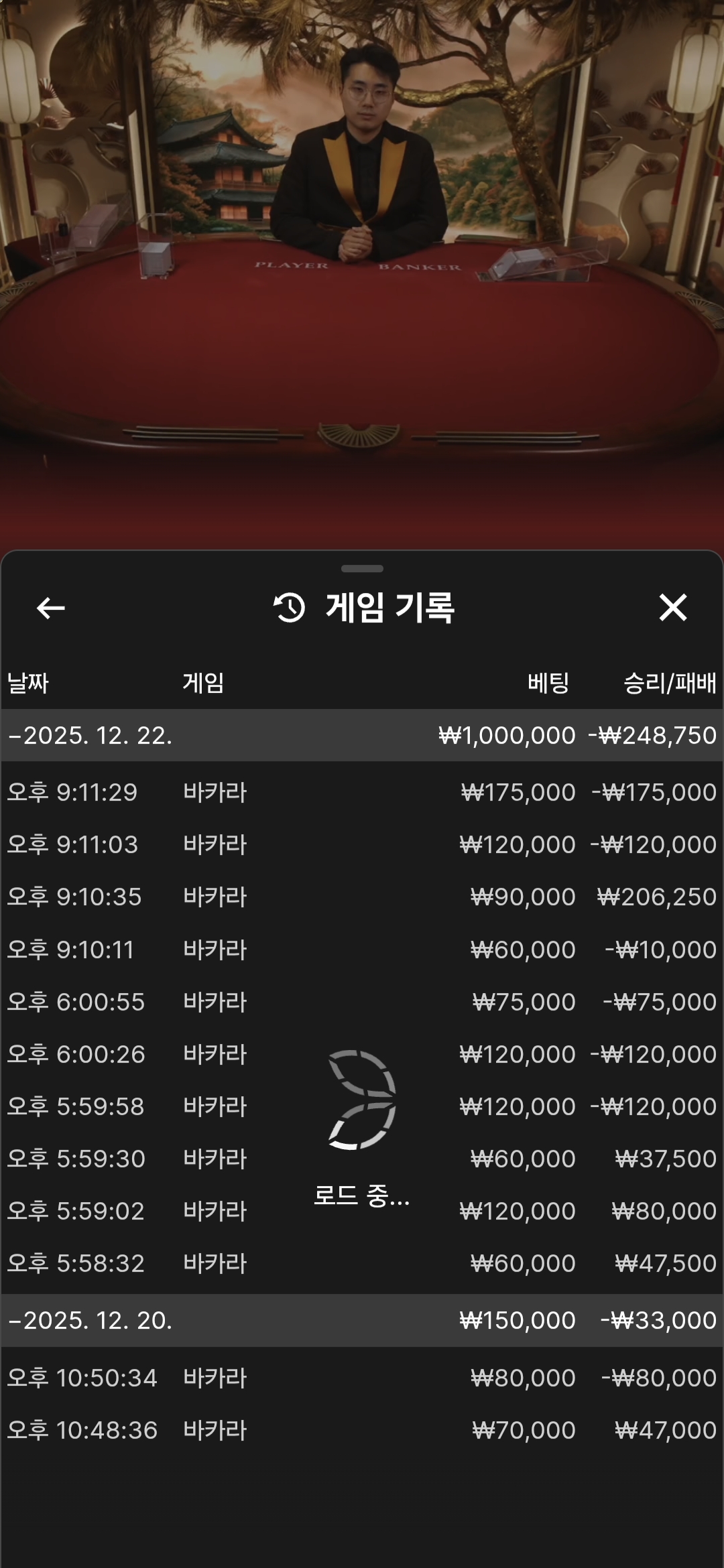724x1568 pixels.
Task: Collapse the 2025. 12. 22. date group
Action: [x=90, y=736]
